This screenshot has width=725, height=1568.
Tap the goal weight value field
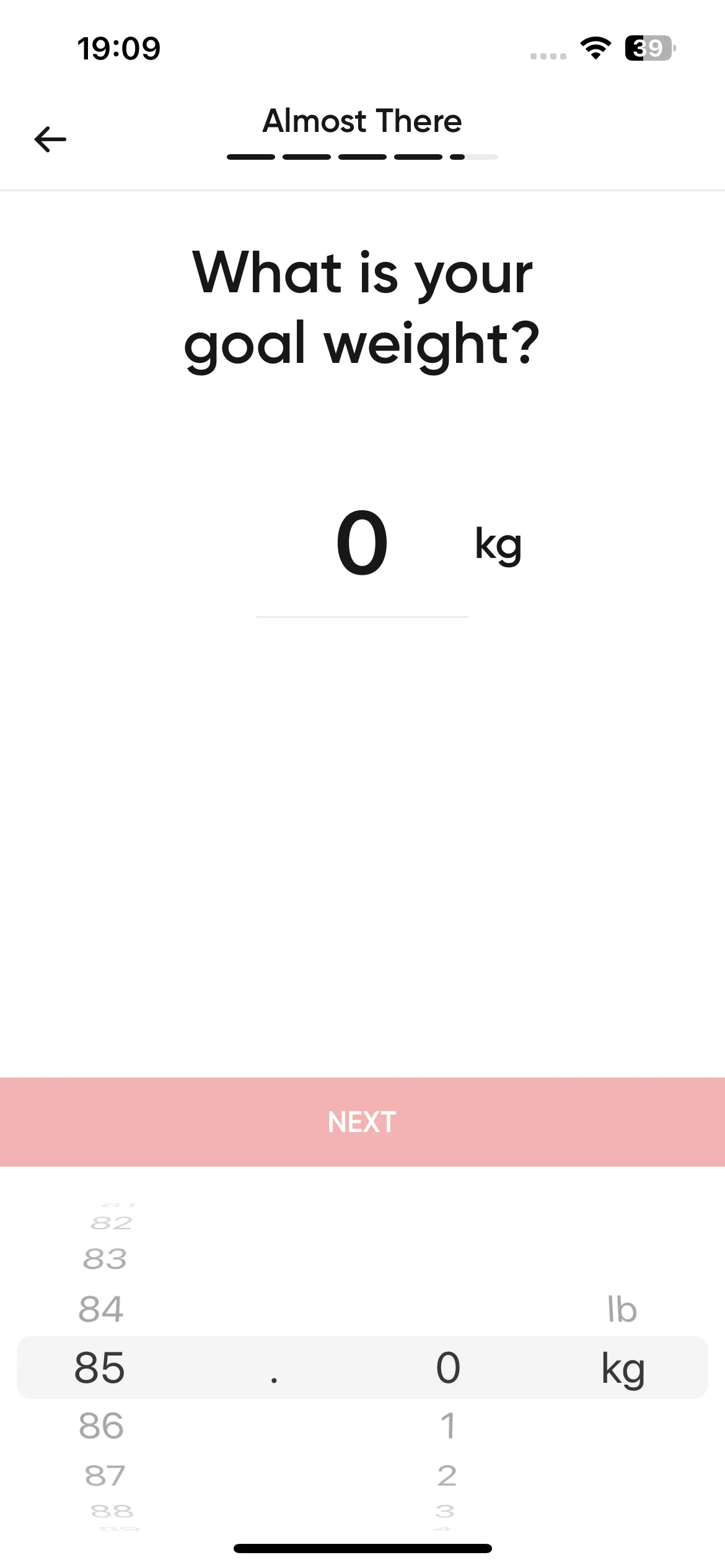click(x=362, y=544)
